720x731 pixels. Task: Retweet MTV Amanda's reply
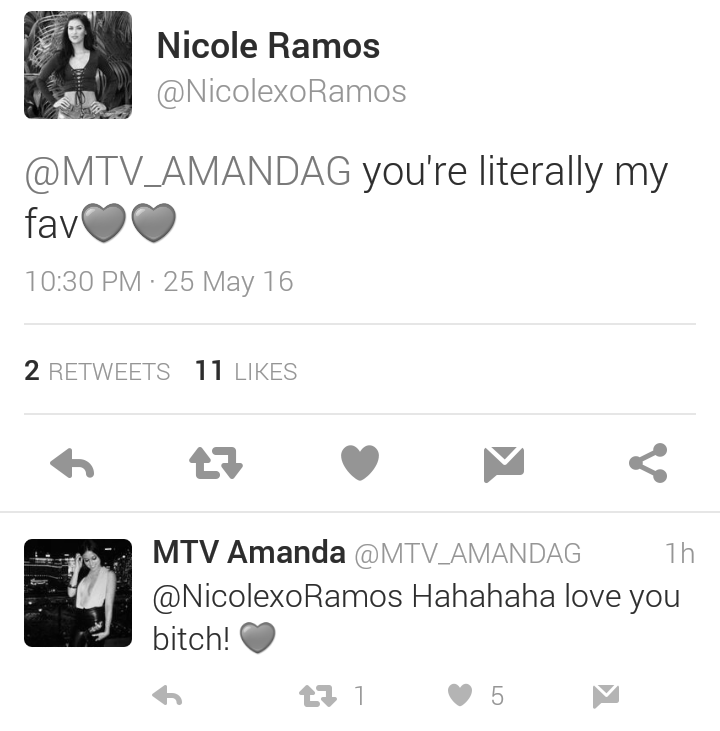point(317,696)
